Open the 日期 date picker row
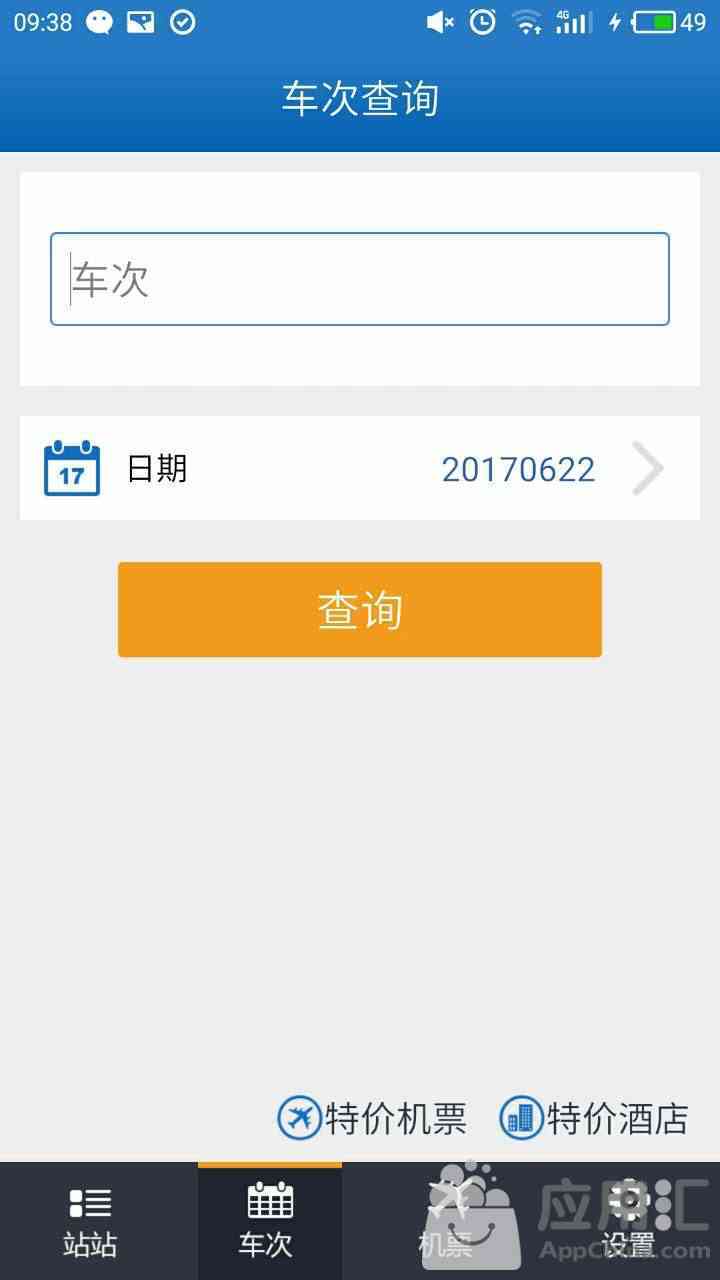The height and width of the screenshot is (1280, 720). (360, 468)
